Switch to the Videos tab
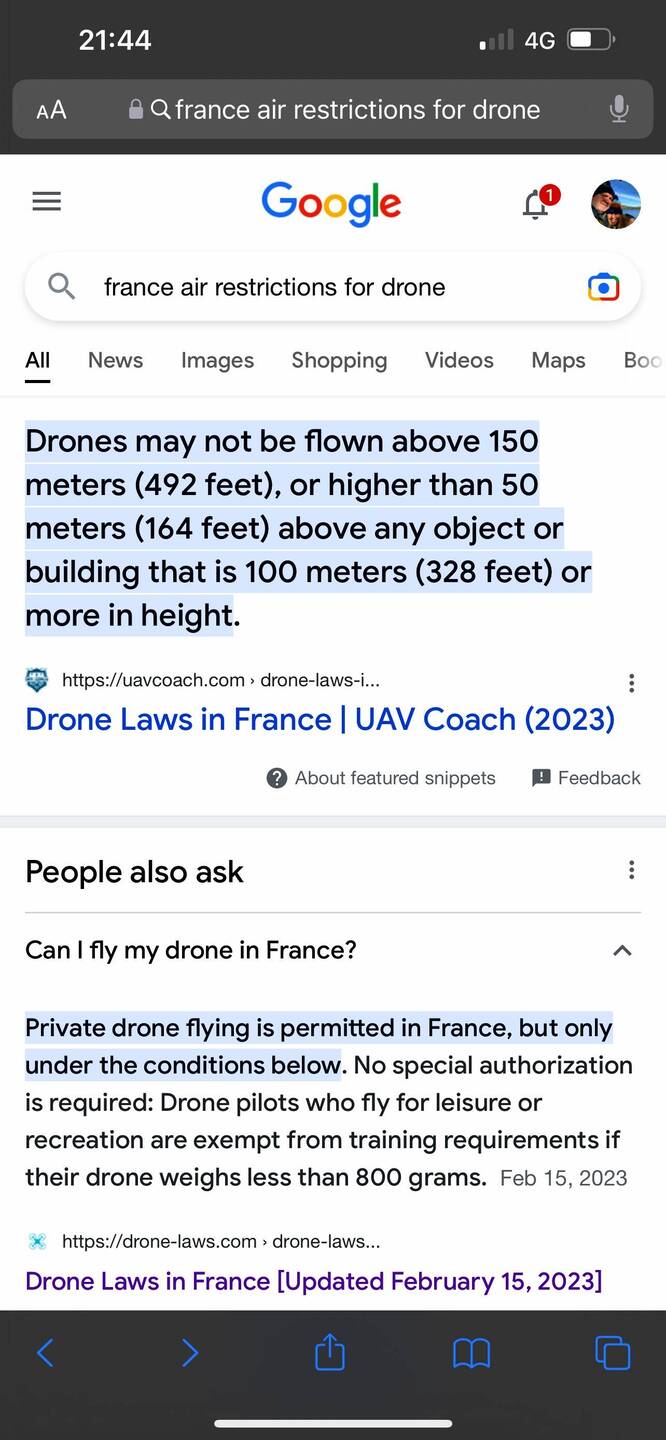 (459, 360)
